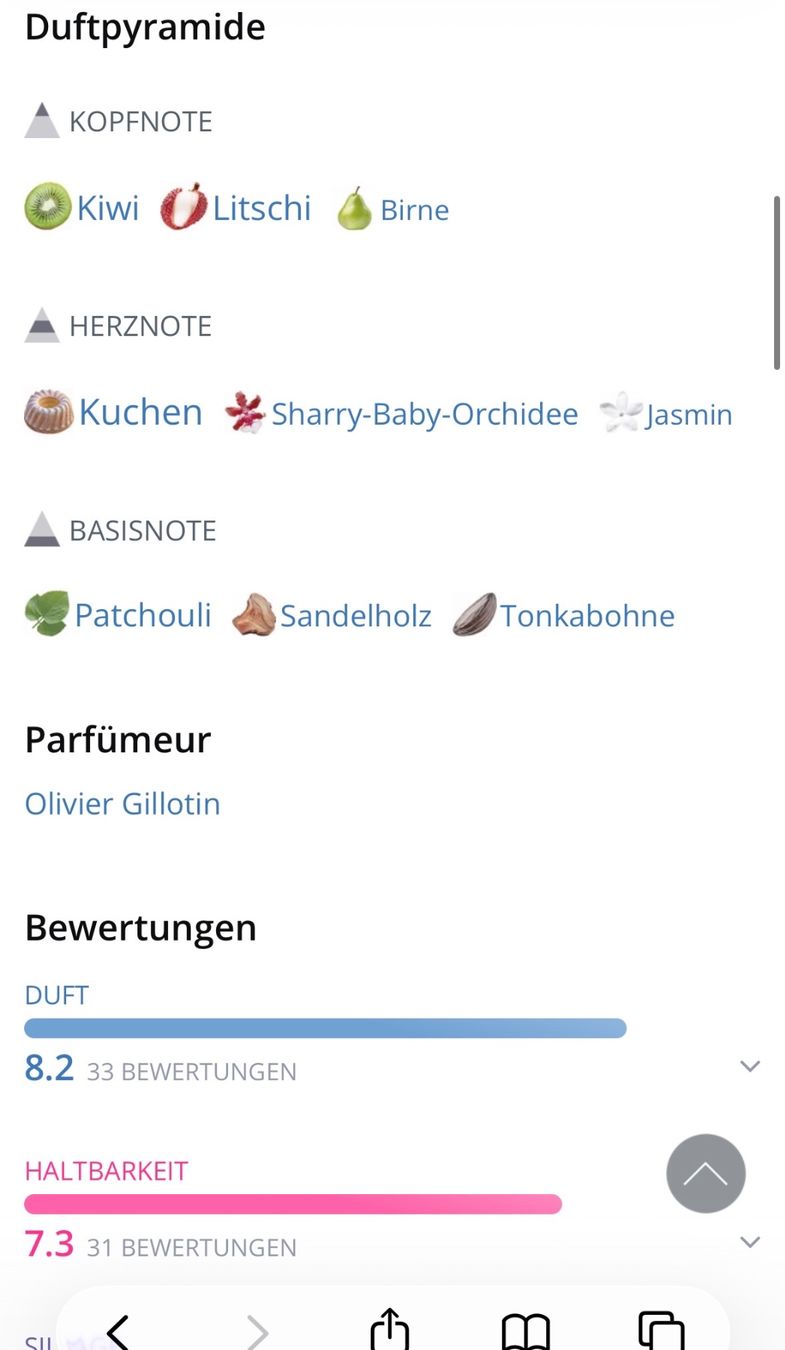Tap the Jasmin note link

(666, 414)
